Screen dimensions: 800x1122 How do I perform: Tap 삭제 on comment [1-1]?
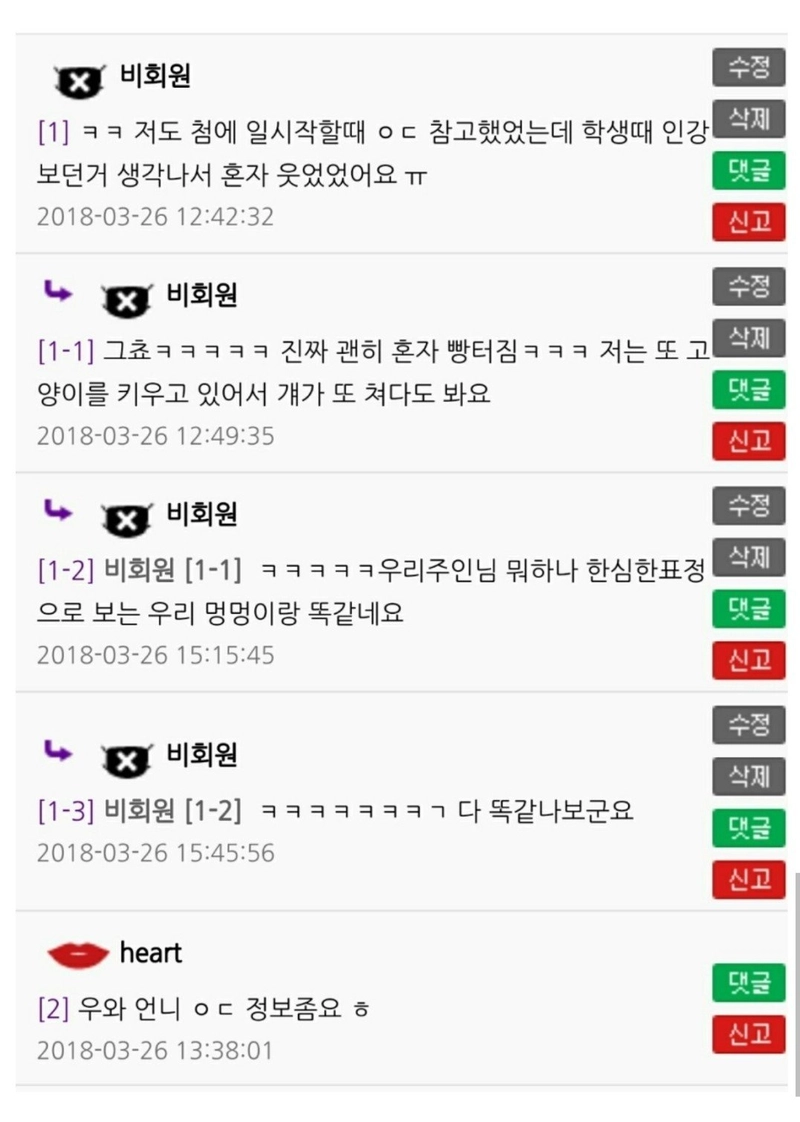[749, 337]
